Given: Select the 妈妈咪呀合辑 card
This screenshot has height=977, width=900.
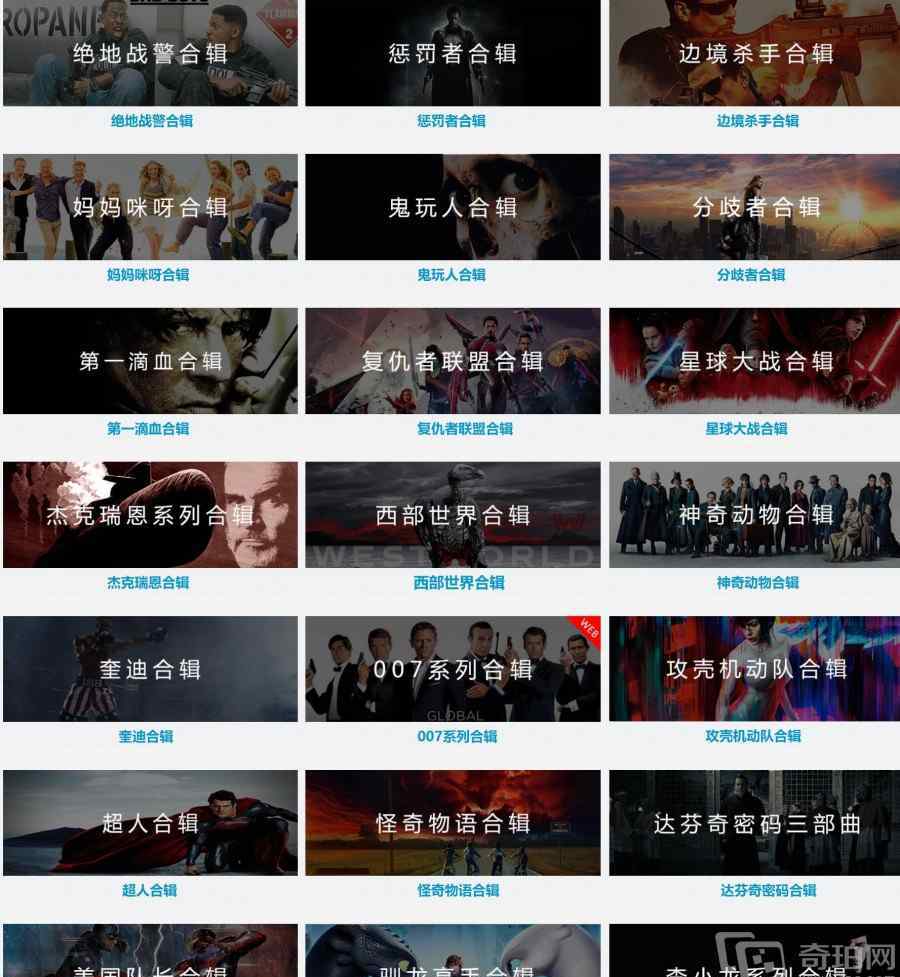Looking at the screenshot, I should pyautogui.click(x=150, y=207).
